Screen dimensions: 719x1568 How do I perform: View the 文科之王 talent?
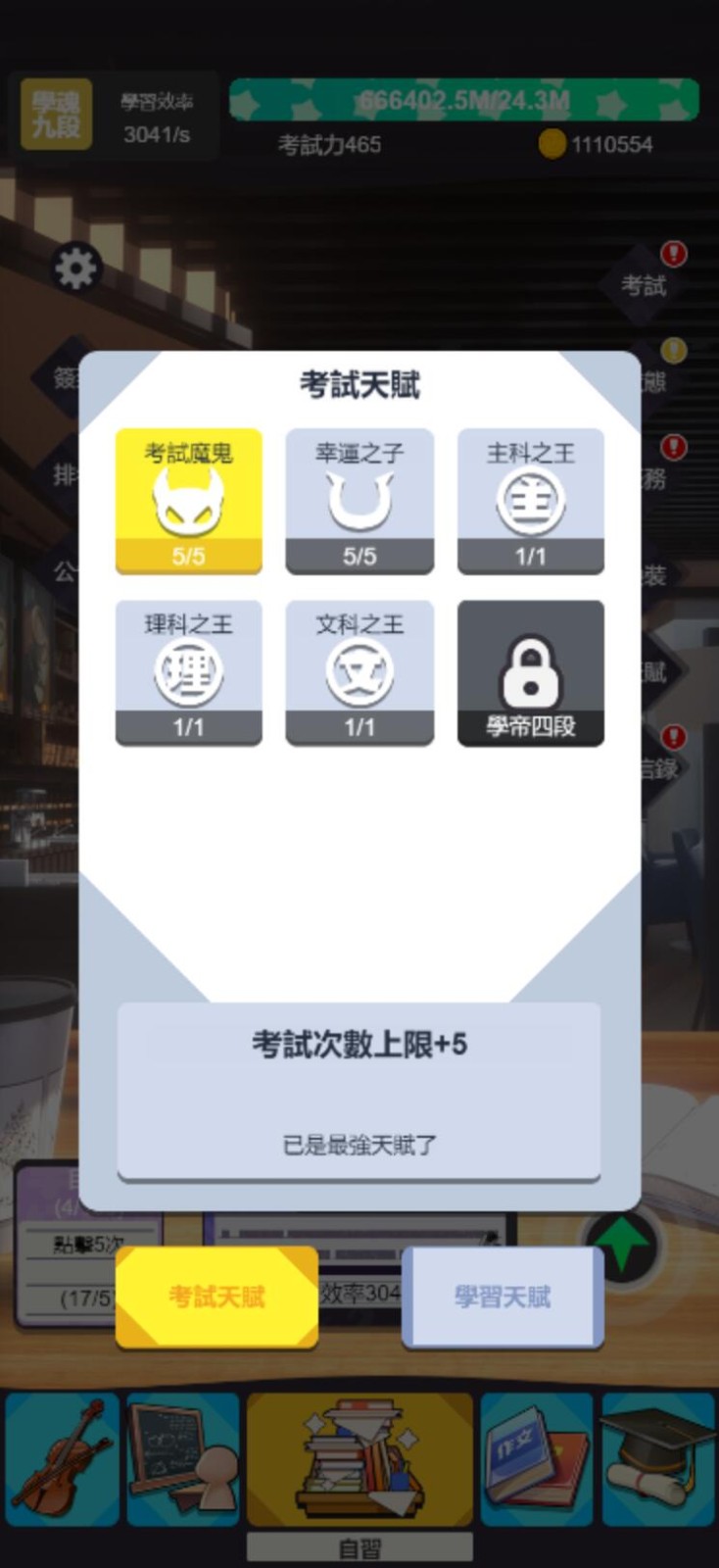(x=359, y=672)
